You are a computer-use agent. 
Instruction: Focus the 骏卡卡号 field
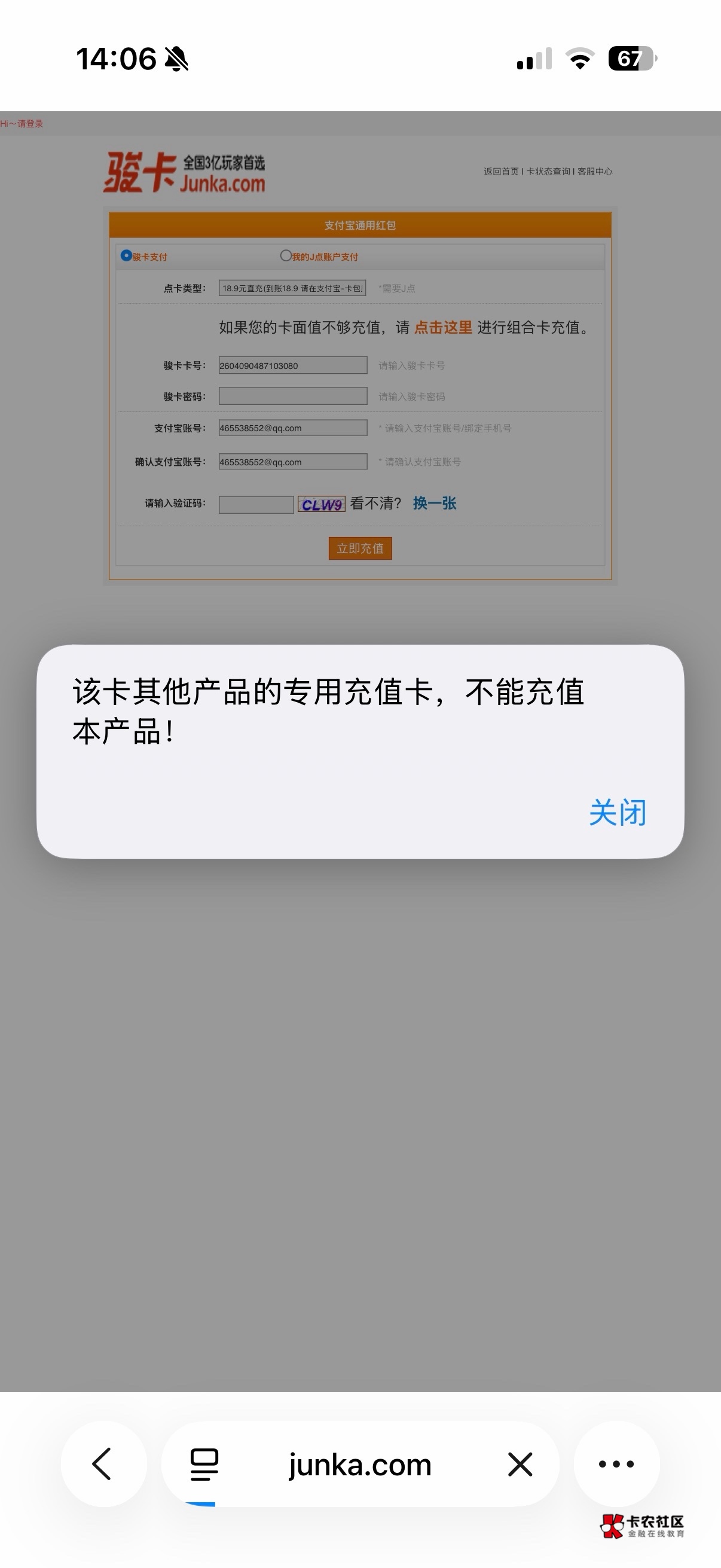coord(293,365)
